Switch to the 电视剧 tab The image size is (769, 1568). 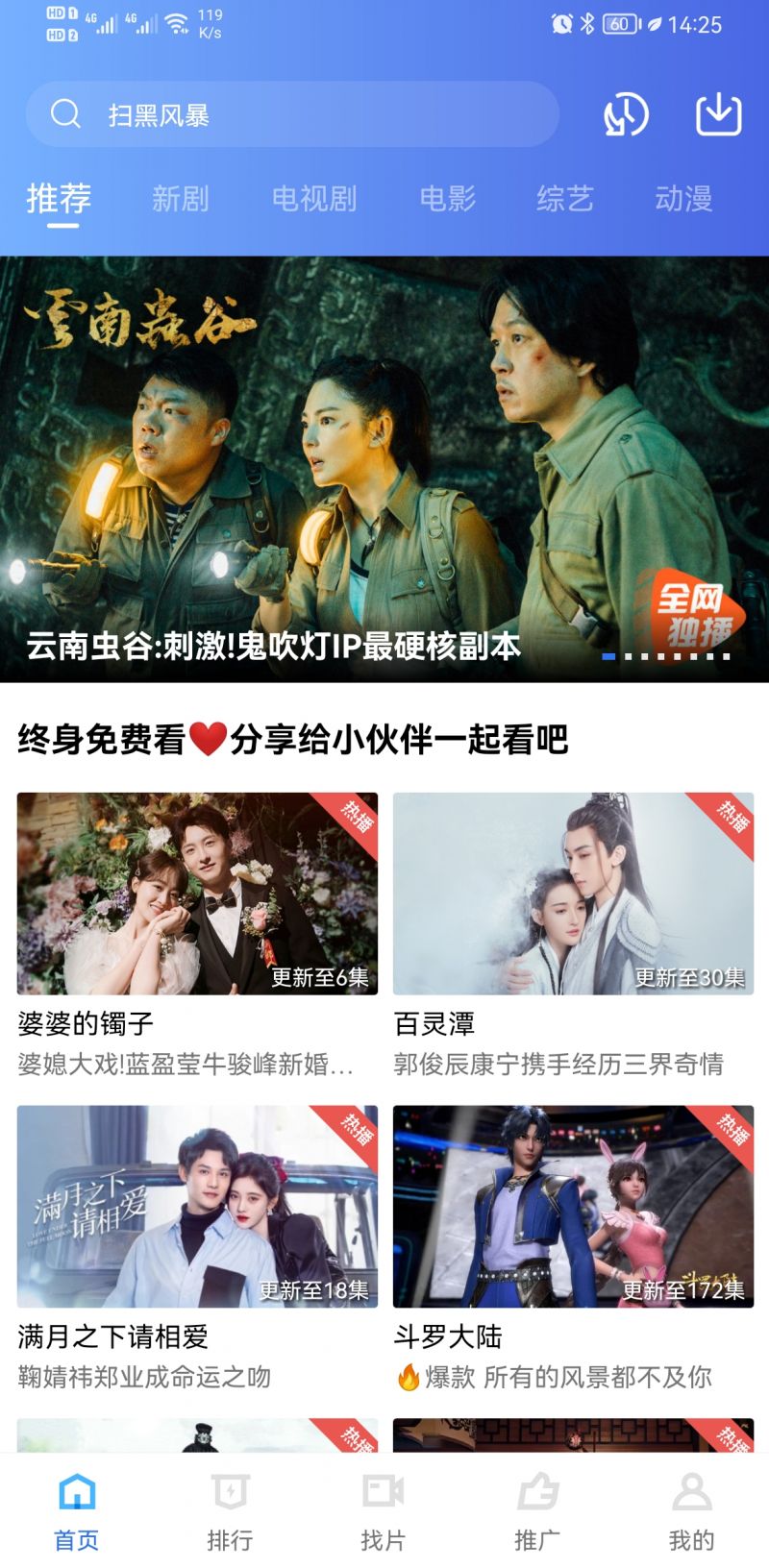pos(314,199)
